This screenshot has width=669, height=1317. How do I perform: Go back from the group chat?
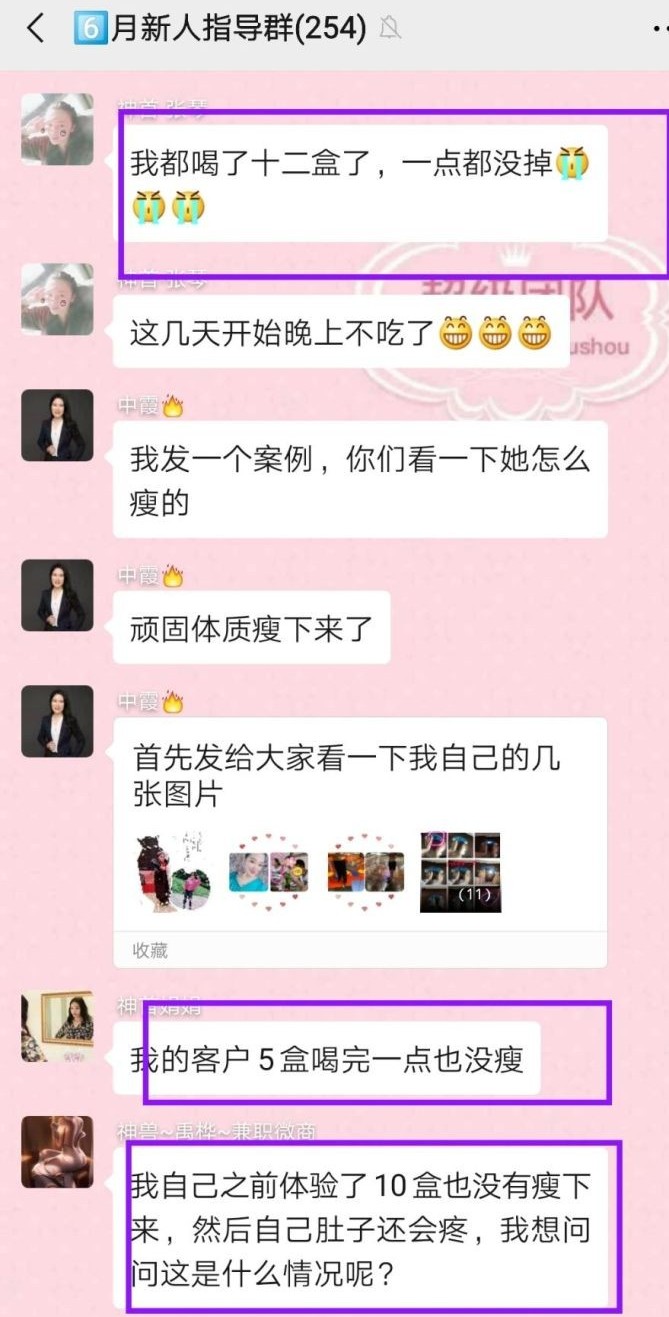(36, 28)
